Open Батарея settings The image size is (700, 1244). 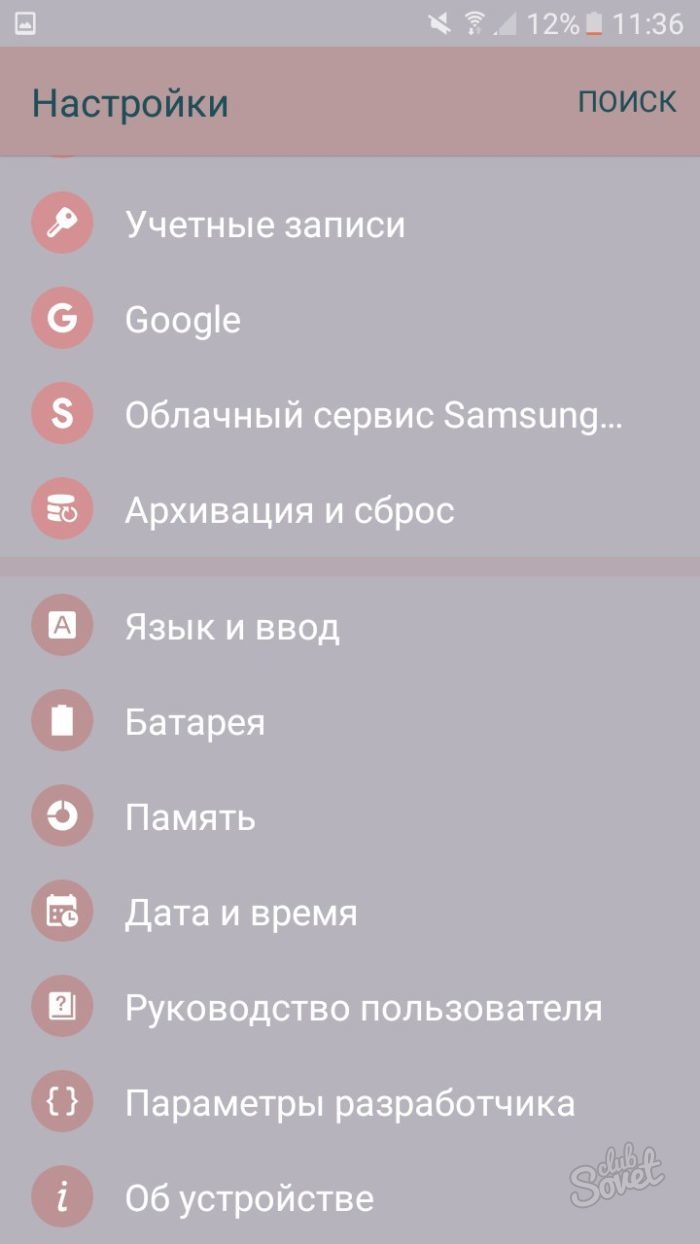[195, 722]
